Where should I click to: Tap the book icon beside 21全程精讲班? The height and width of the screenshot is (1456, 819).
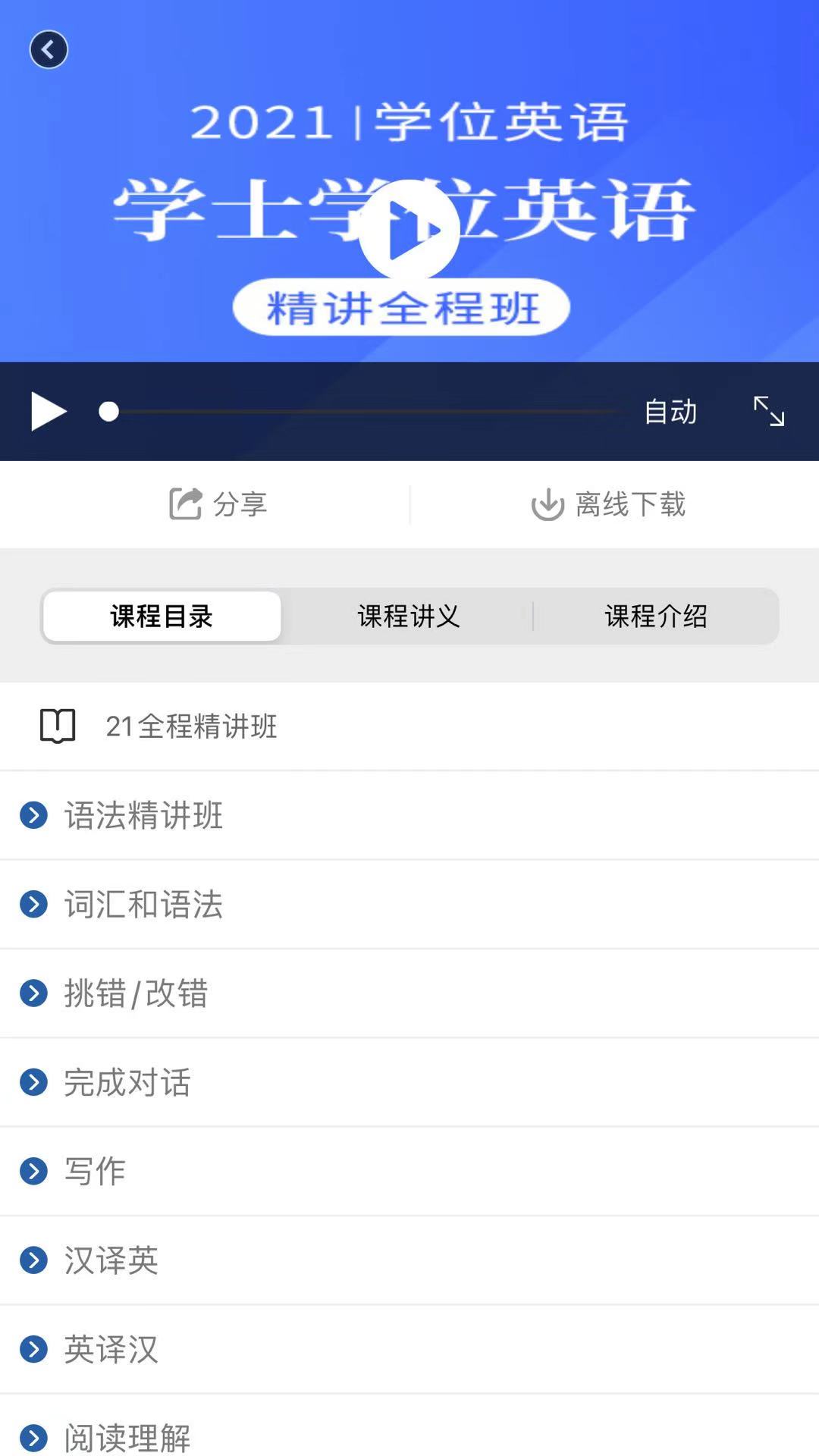(57, 726)
